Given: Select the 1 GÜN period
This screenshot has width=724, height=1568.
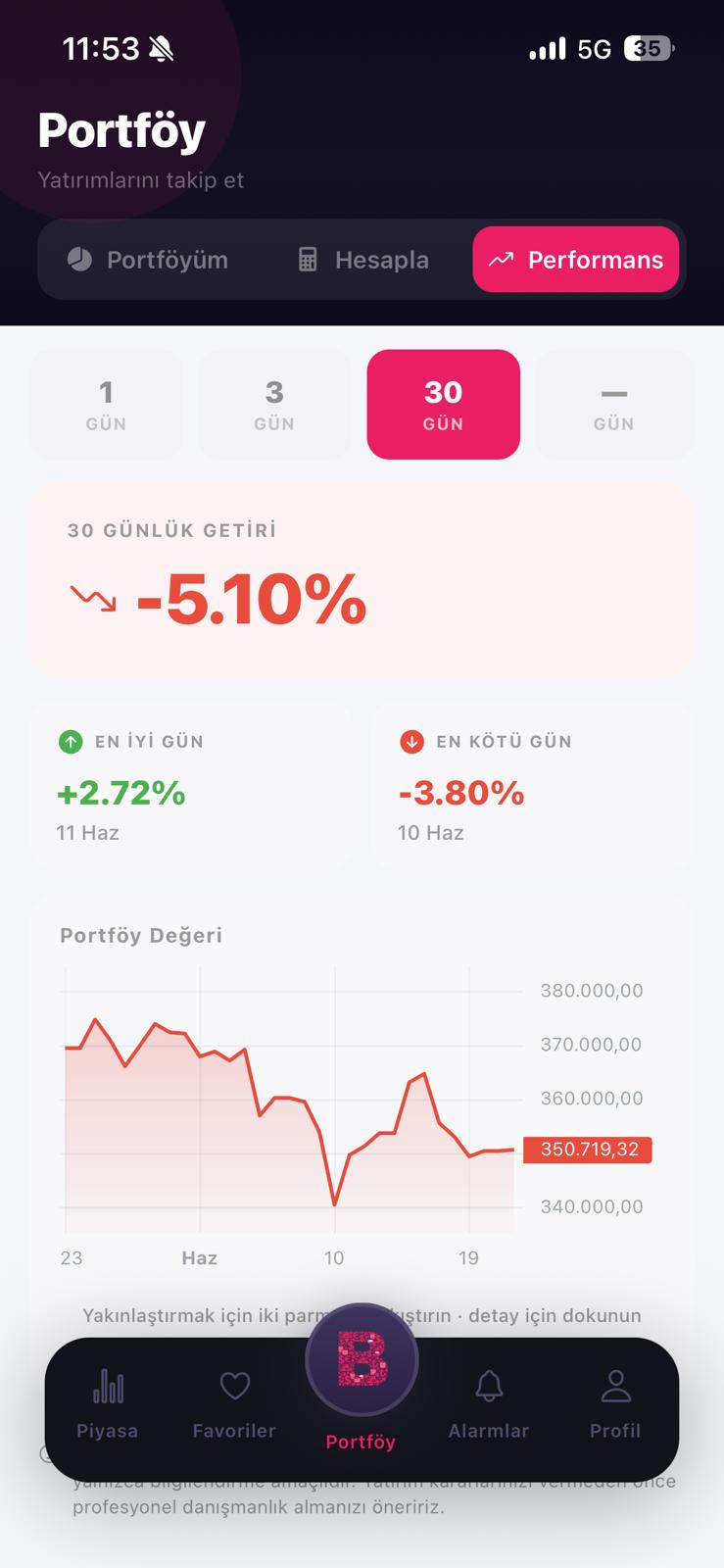Looking at the screenshot, I should click(x=106, y=404).
